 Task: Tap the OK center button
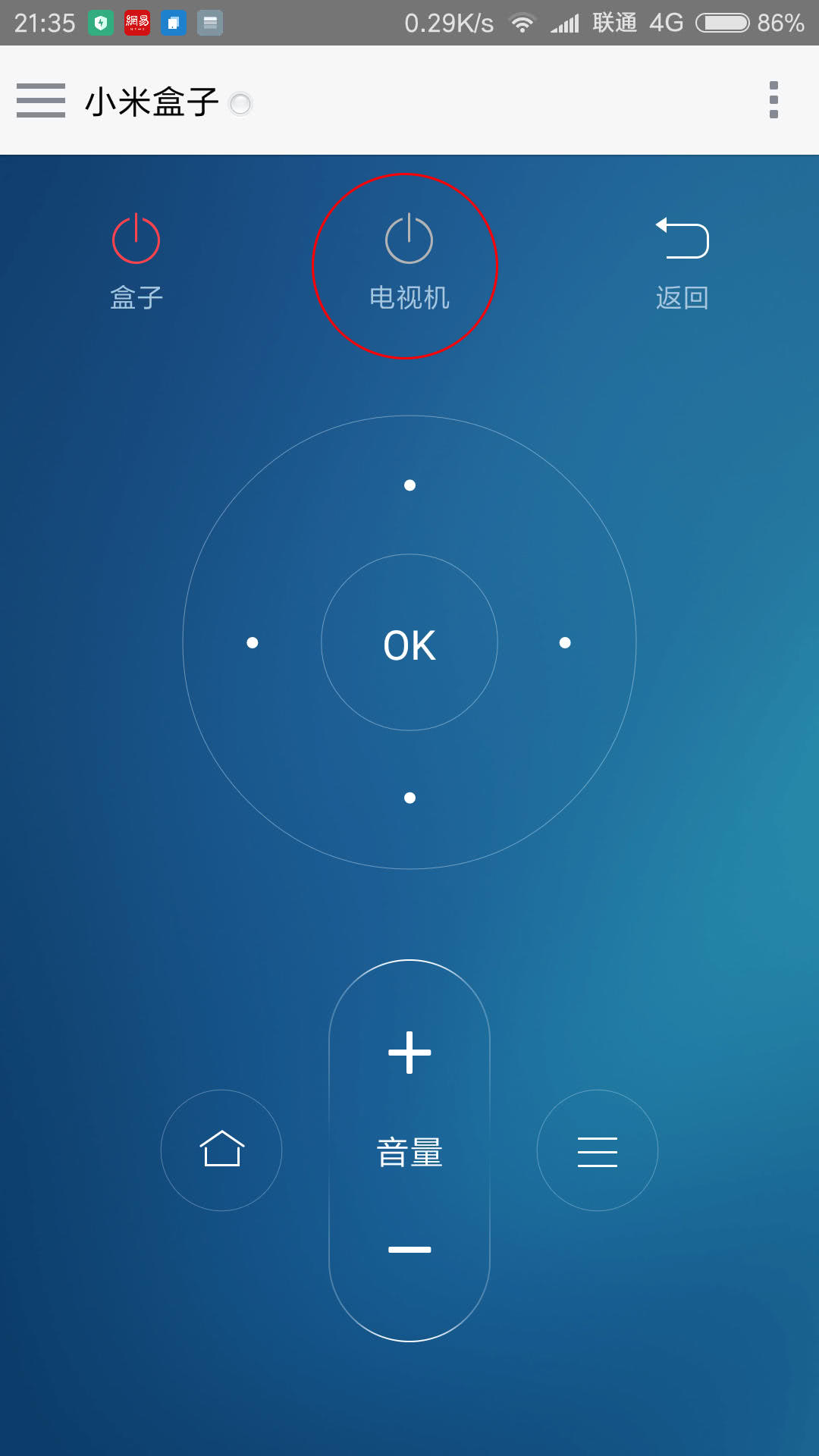[409, 643]
